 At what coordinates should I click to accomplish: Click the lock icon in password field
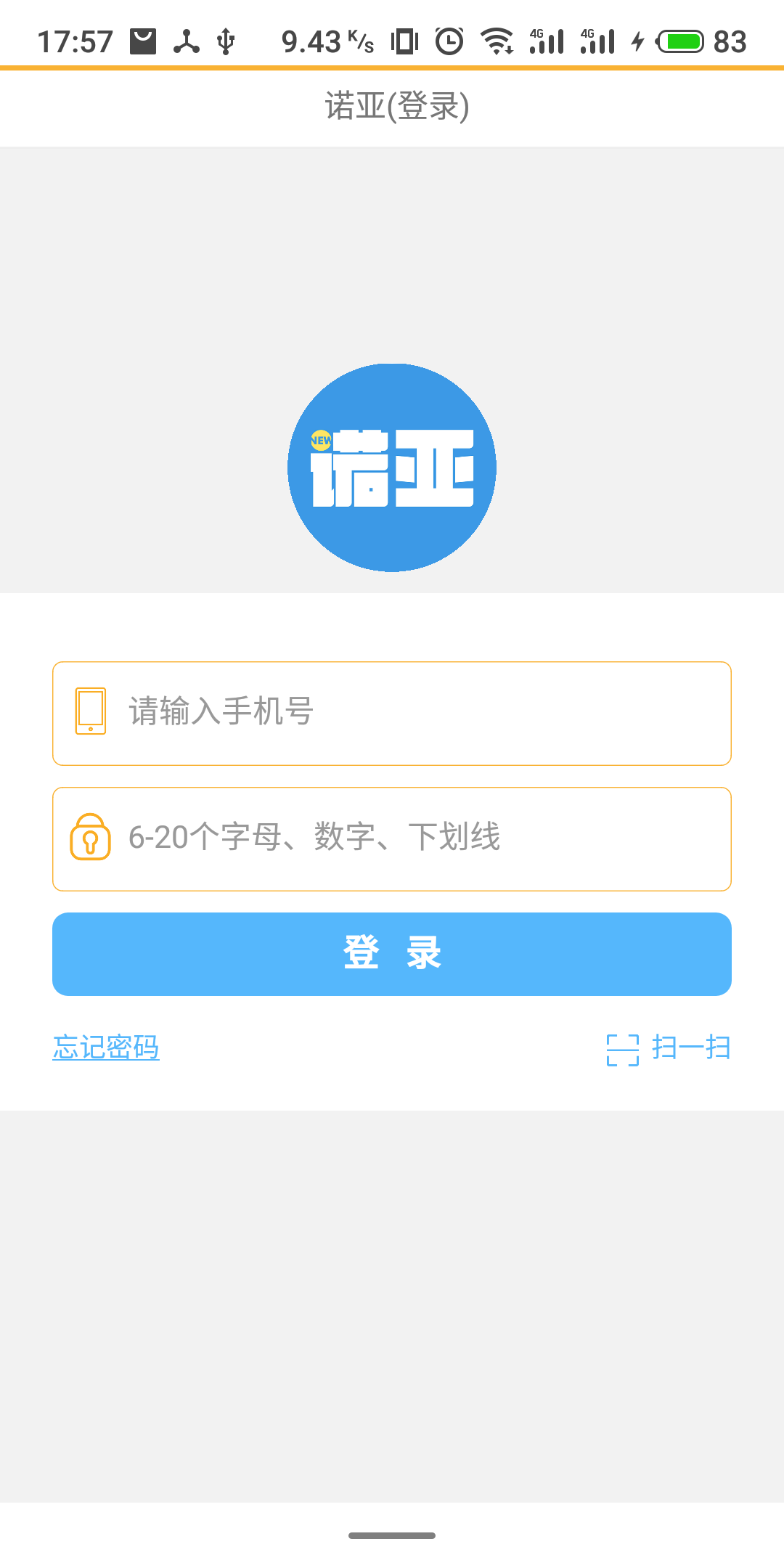point(89,838)
